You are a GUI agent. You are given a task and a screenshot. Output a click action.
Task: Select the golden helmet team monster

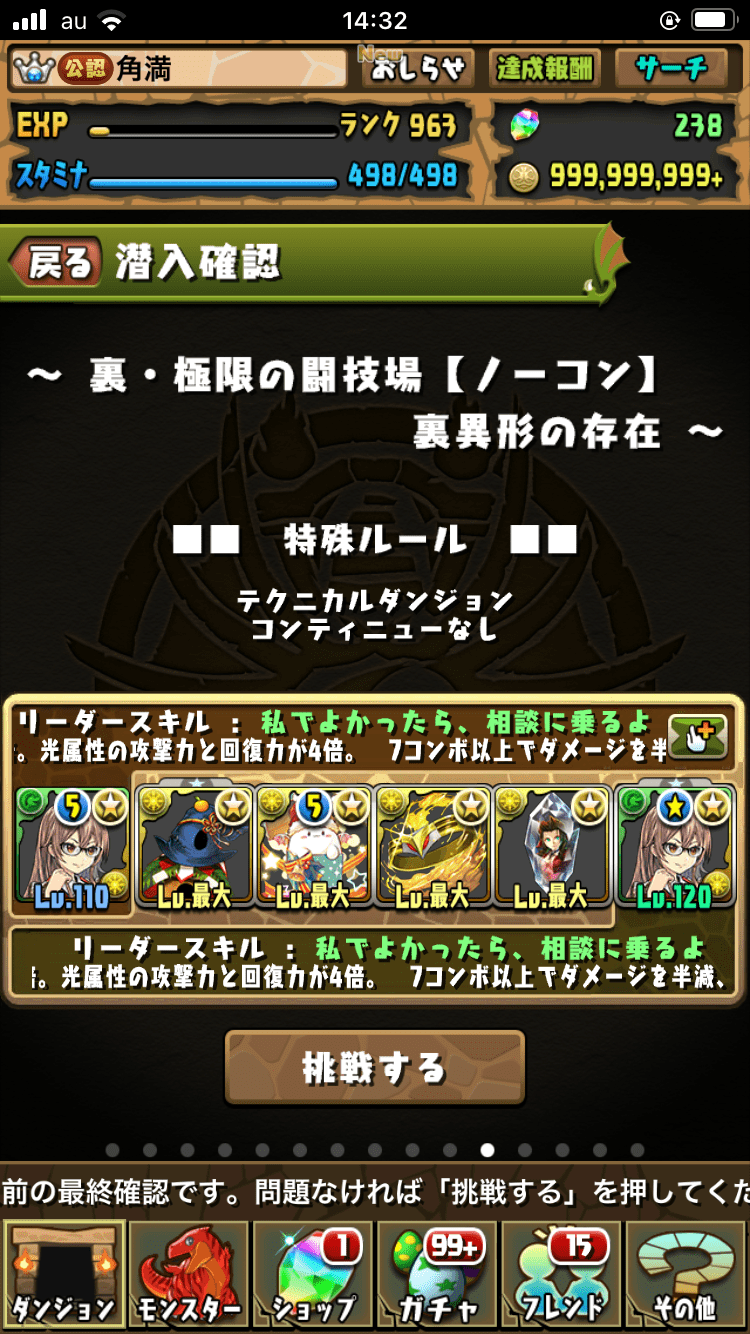point(432,848)
